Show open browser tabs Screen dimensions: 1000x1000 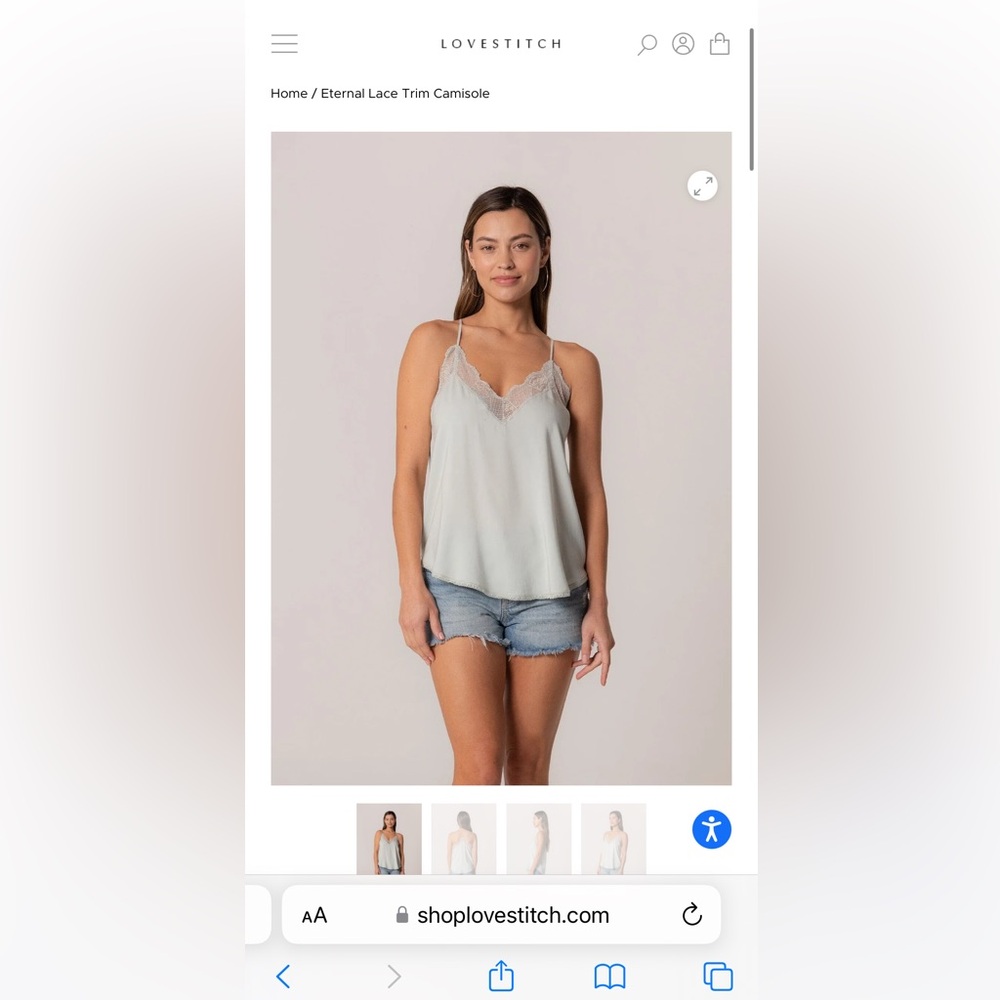click(x=718, y=976)
